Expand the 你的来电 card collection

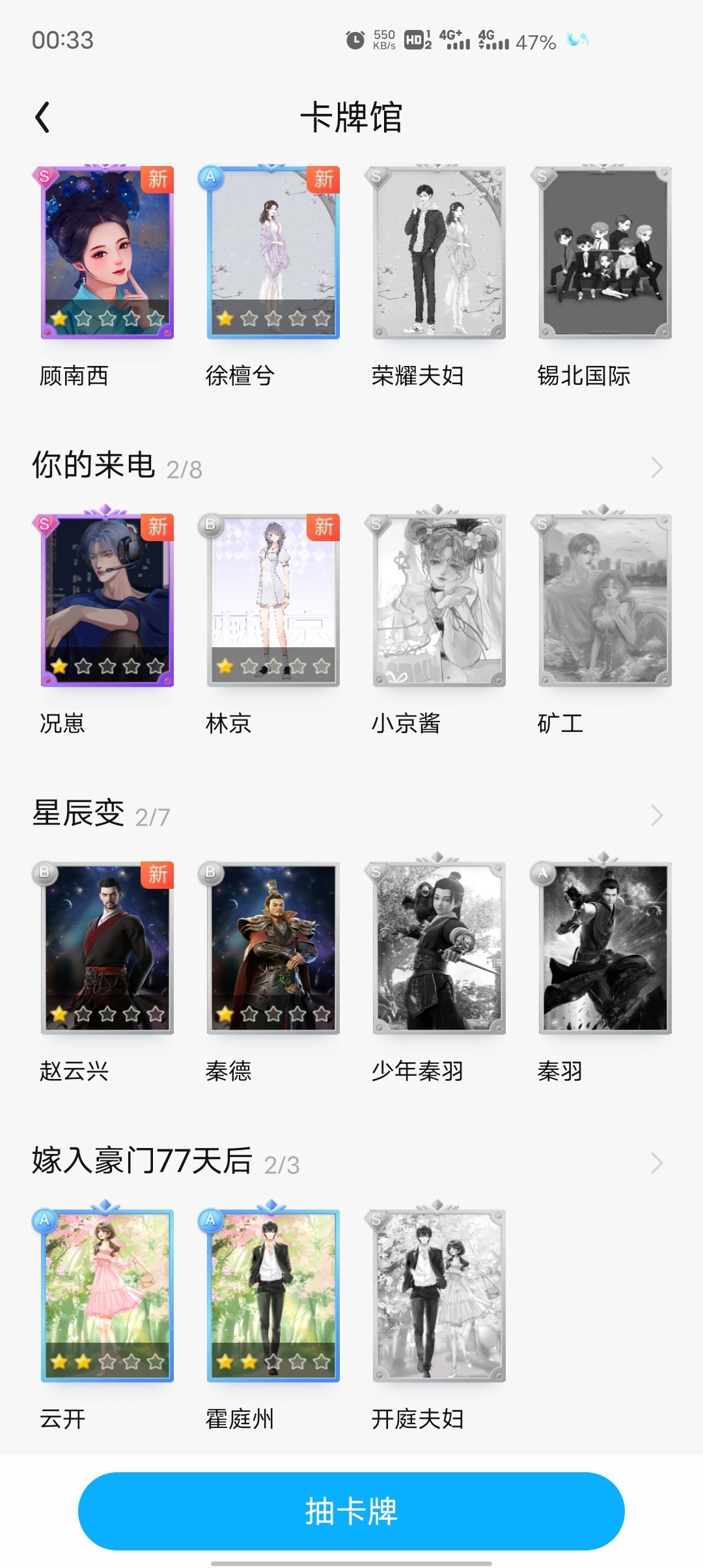(x=656, y=468)
